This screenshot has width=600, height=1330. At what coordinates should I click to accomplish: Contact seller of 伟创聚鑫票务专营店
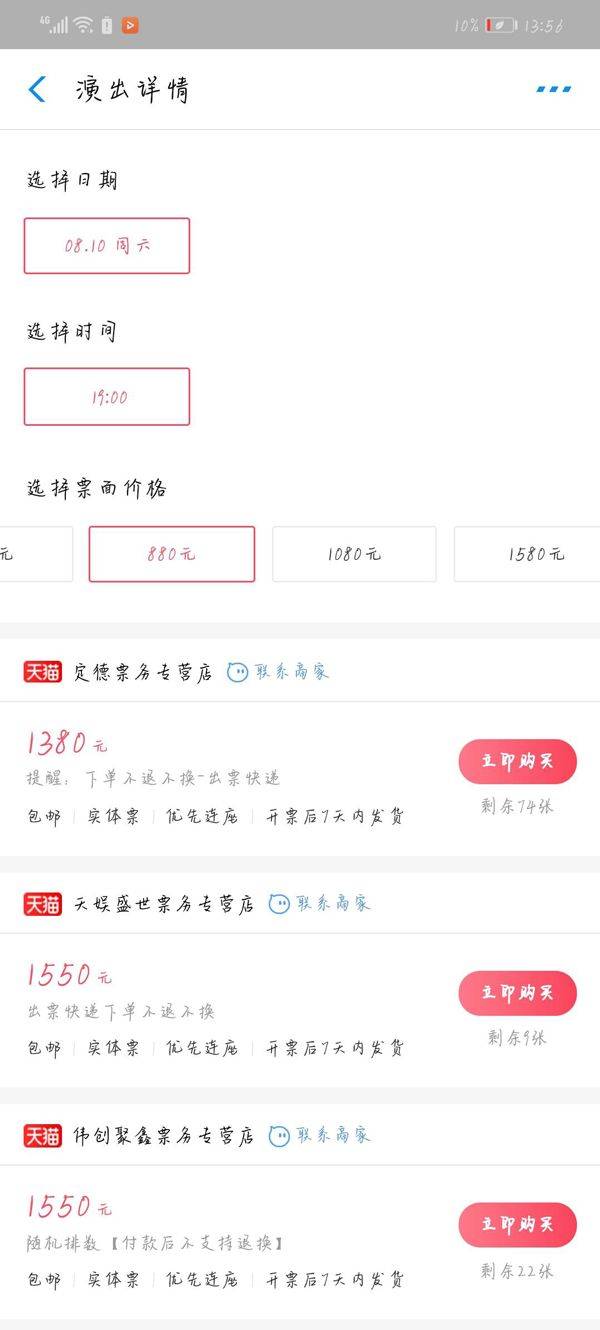point(319,1135)
